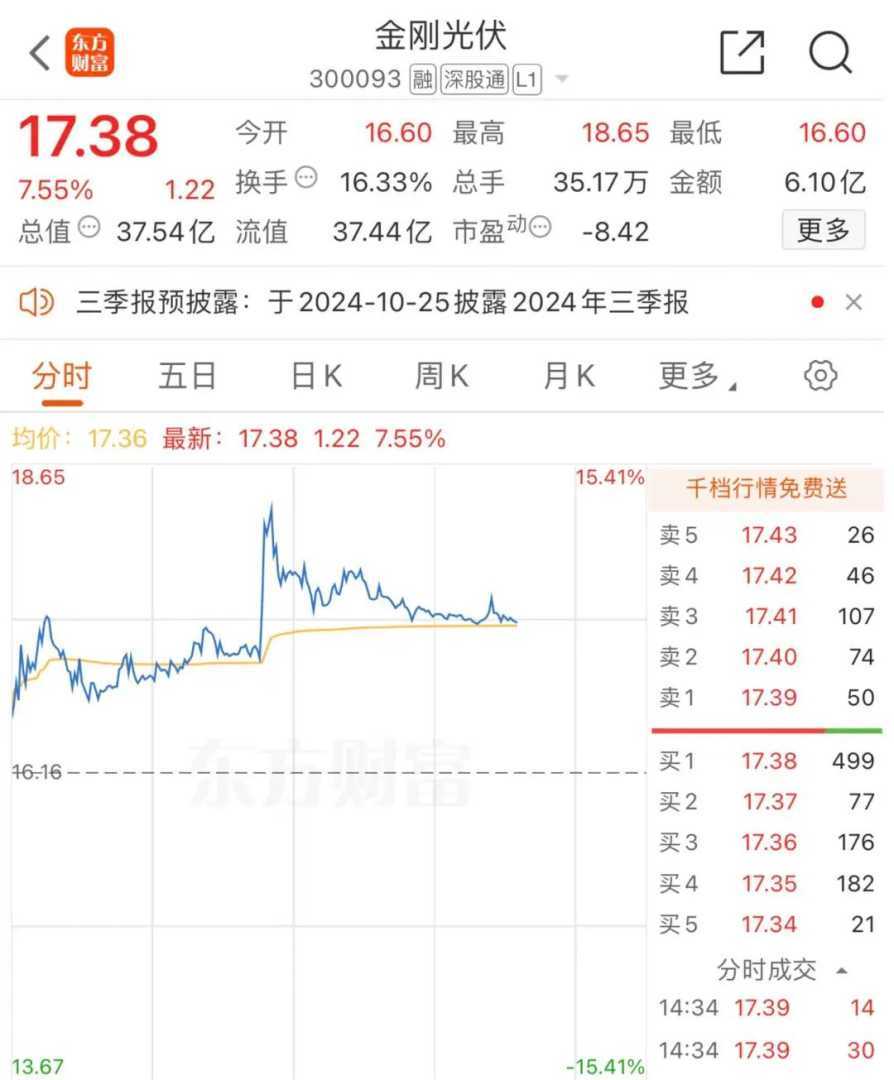Dismiss the 三季报预披露 notice
This screenshot has height=1080, width=894.
pos(853,302)
